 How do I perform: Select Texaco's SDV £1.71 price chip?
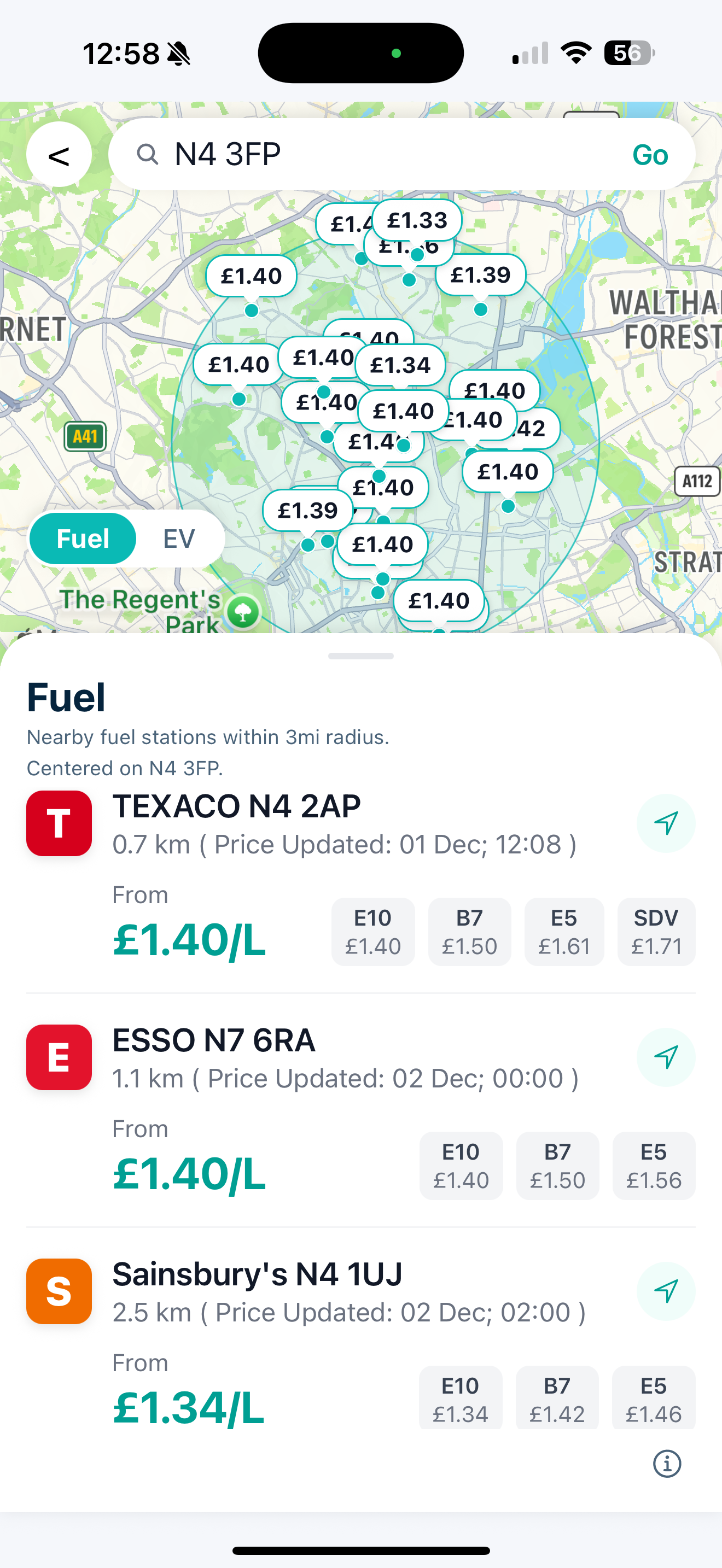(x=656, y=932)
